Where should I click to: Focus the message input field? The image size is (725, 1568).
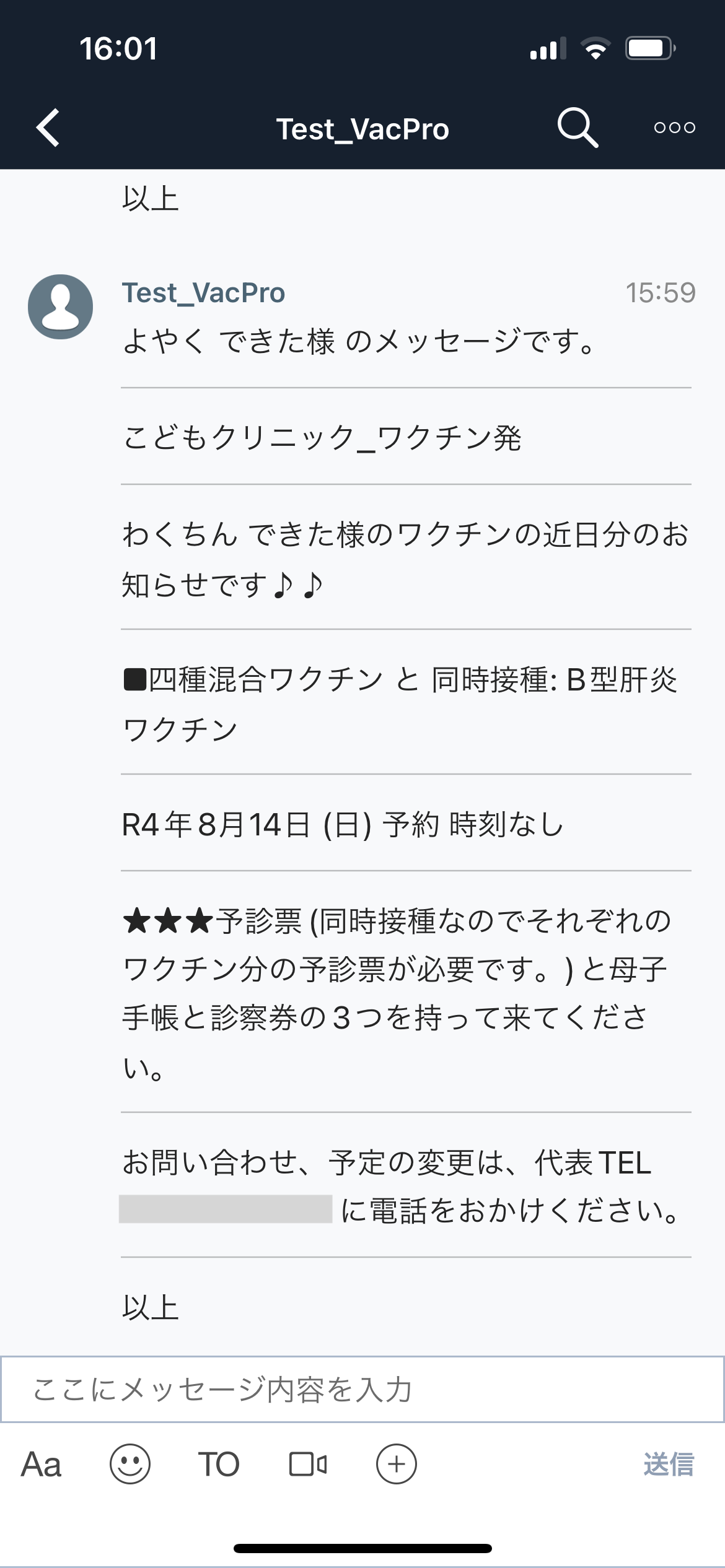362,1389
